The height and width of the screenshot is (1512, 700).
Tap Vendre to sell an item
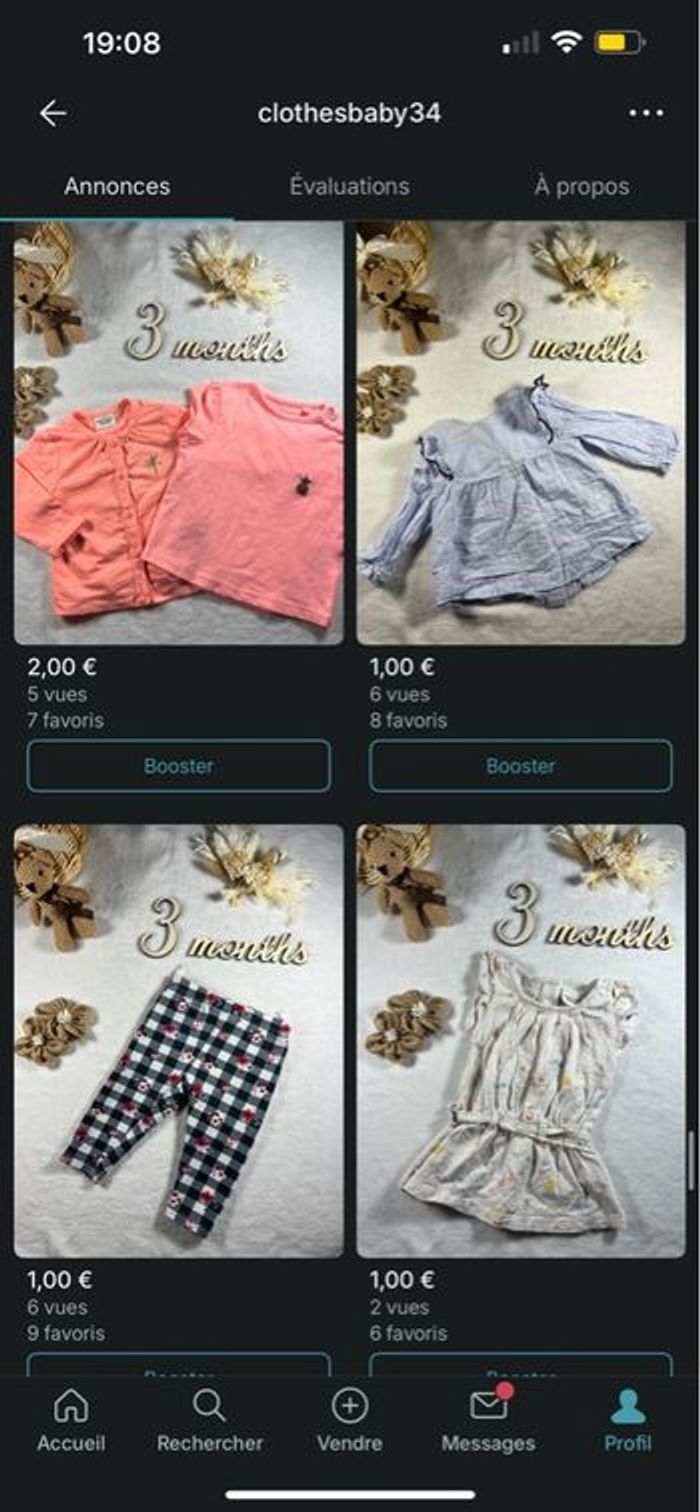350,1421
